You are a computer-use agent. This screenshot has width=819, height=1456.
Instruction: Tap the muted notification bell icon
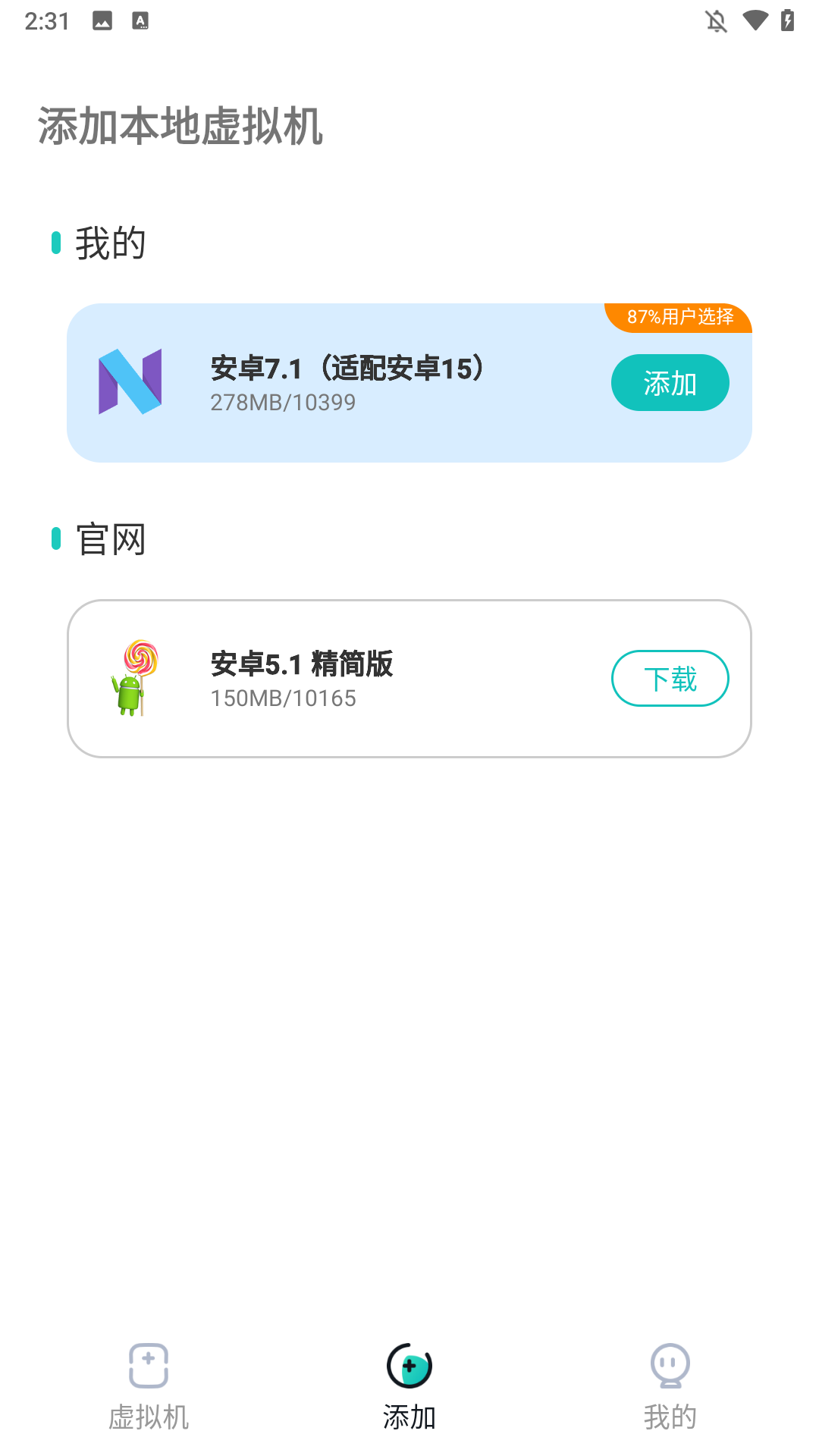[x=716, y=22]
